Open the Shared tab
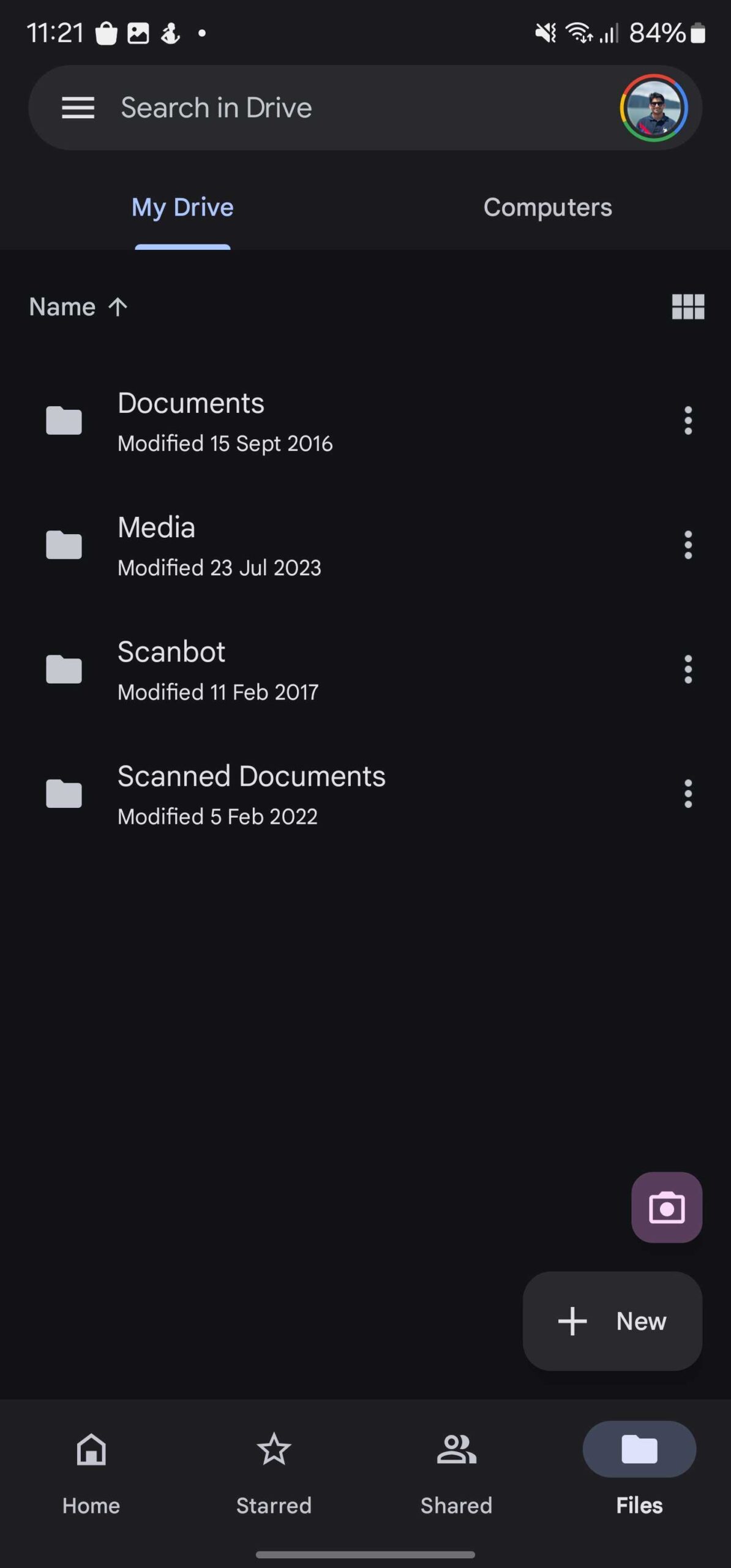This screenshot has width=731, height=1568. pos(456,1470)
